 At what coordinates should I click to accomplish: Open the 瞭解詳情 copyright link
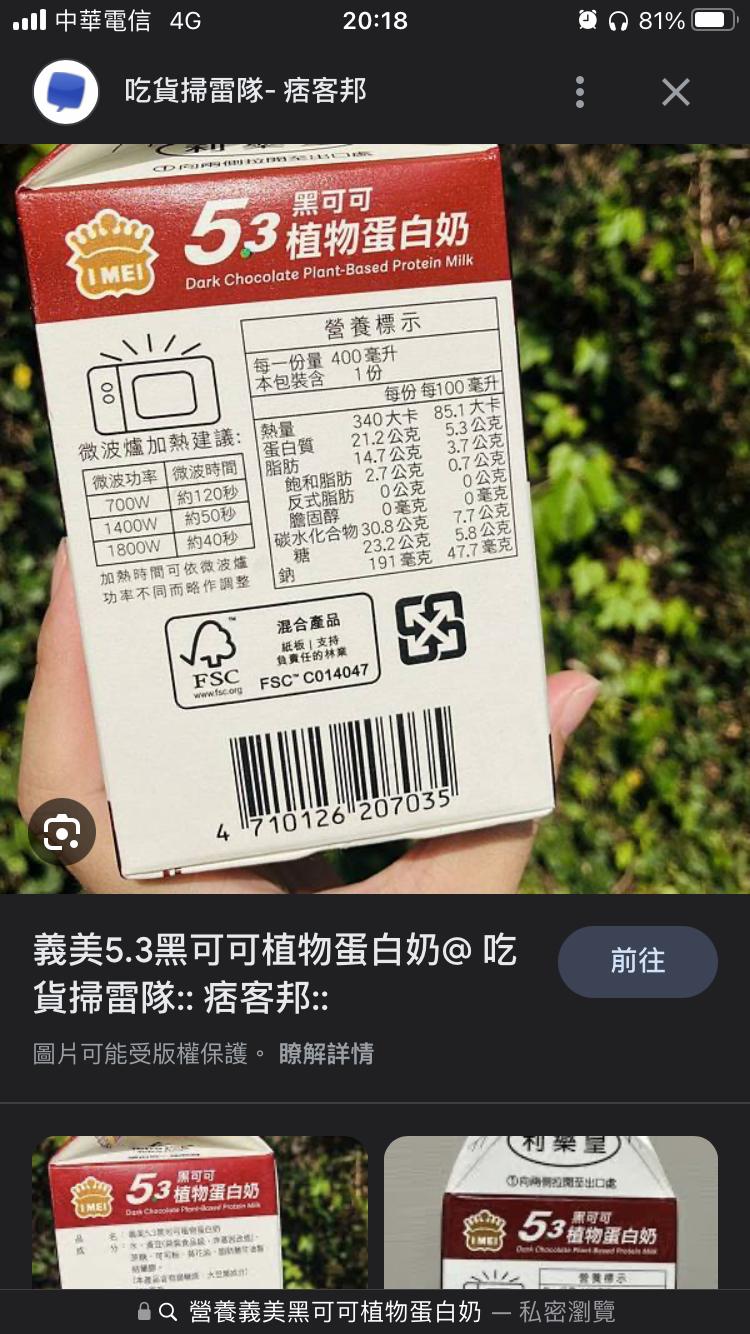(326, 1053)
